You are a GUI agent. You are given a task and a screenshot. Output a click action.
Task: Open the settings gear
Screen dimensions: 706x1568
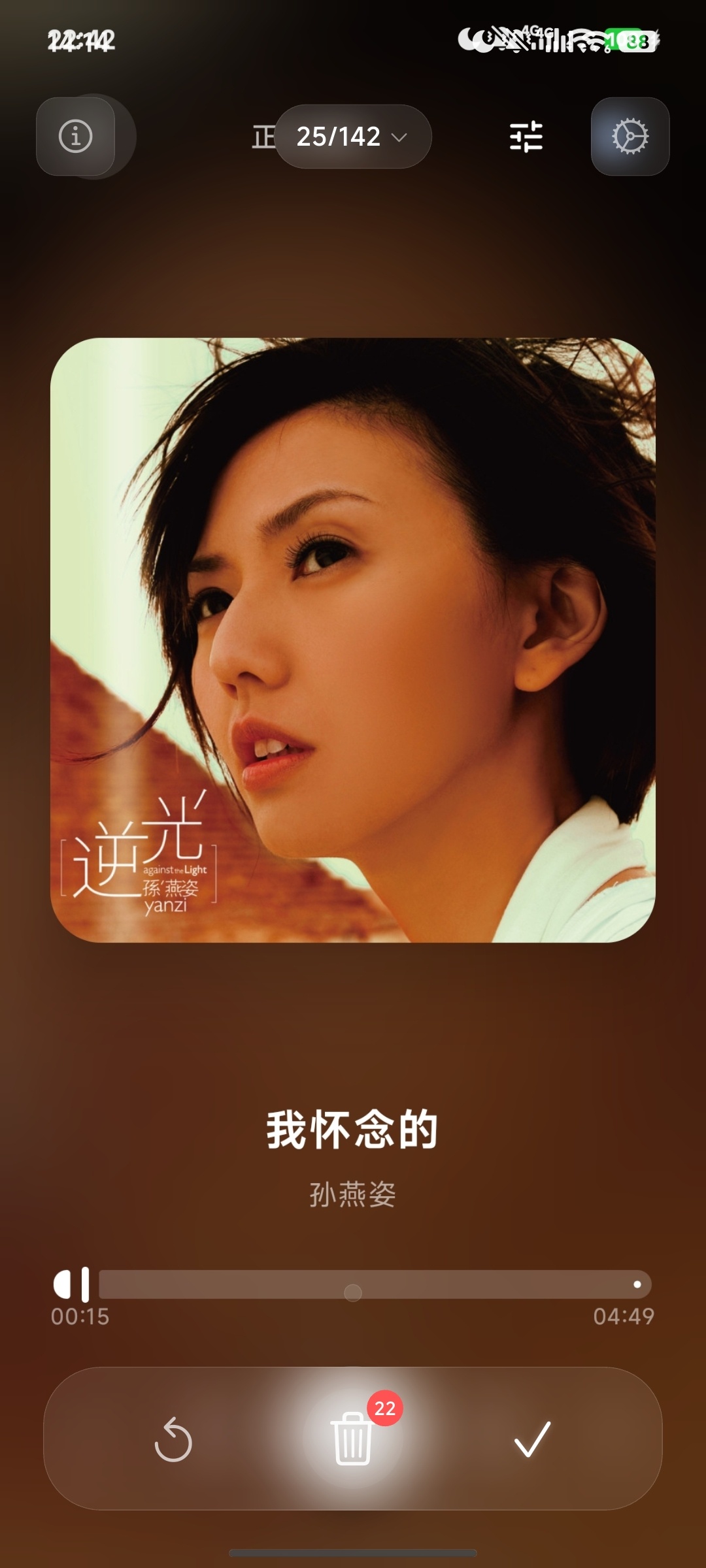click(x=630, y=137)
